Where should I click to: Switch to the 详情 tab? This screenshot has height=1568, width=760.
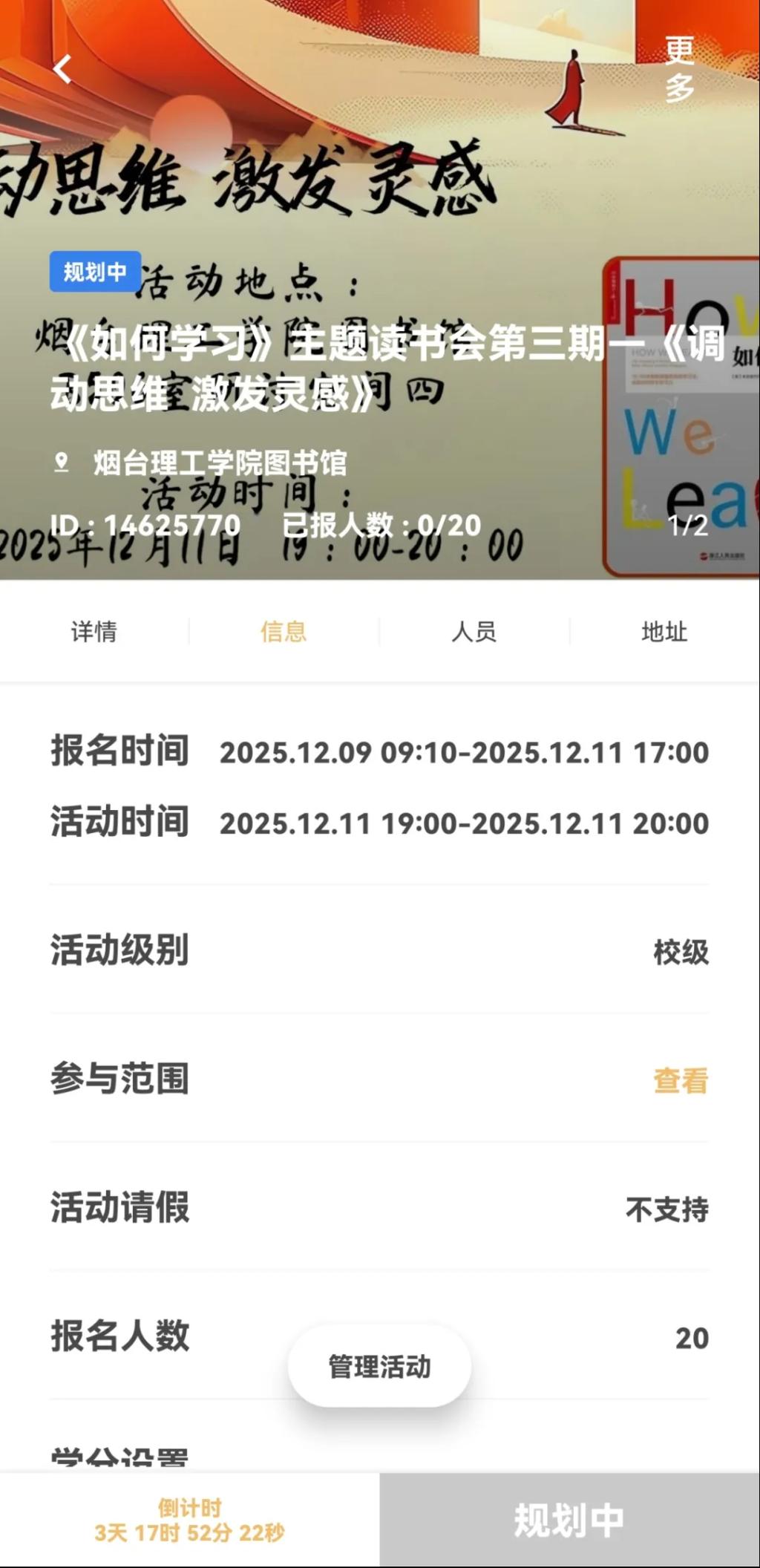(x=94, y=632)
